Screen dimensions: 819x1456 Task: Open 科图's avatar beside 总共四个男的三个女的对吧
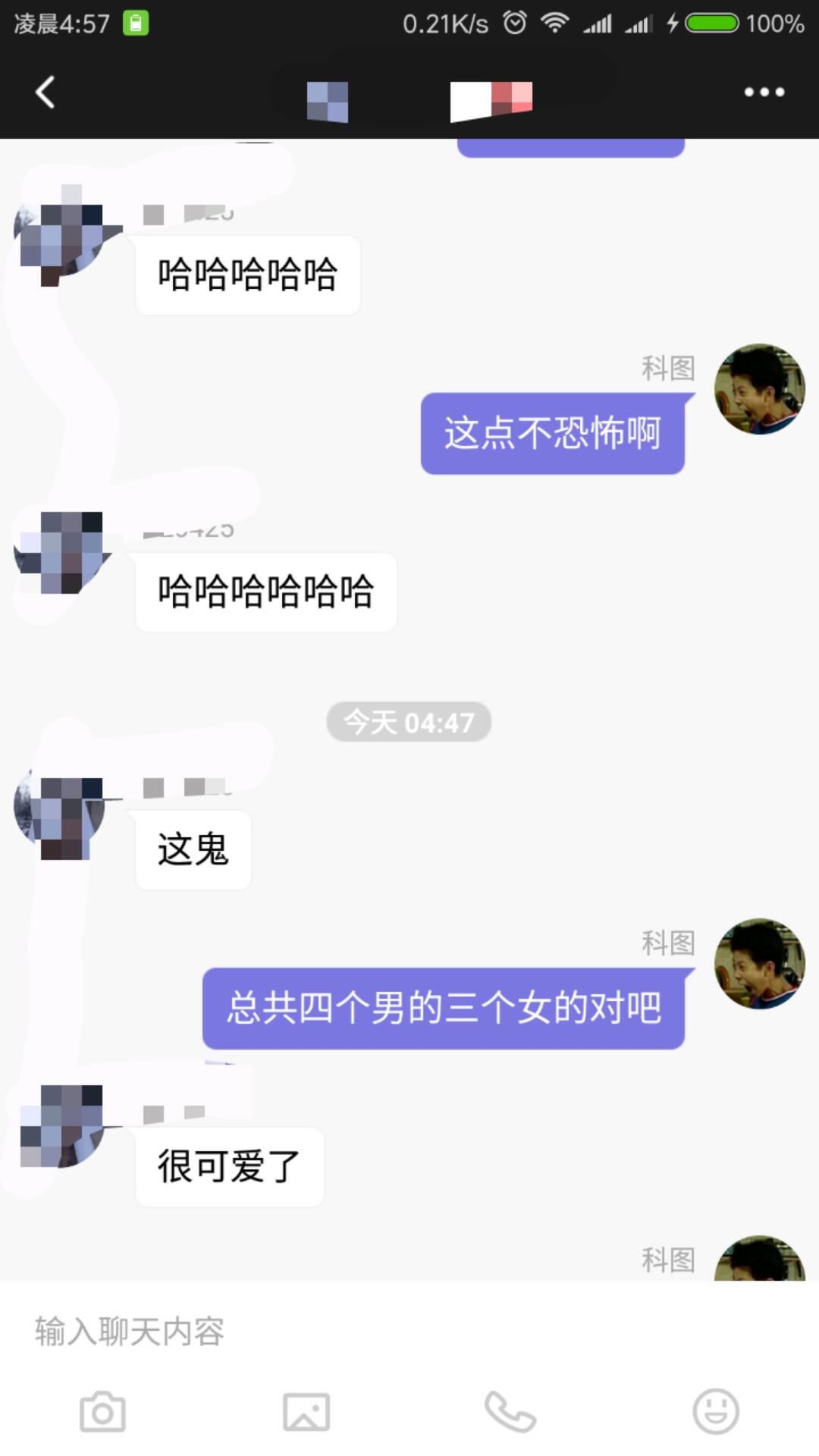click(x=759, y=964)
